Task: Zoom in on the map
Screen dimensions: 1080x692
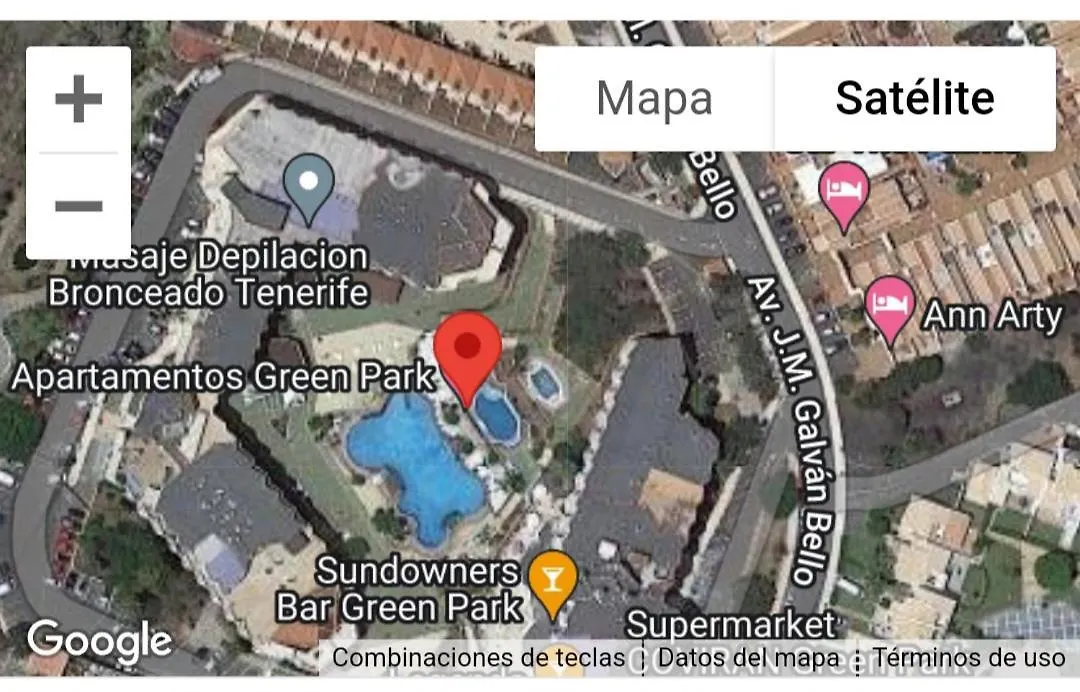Action: [78, 100]
